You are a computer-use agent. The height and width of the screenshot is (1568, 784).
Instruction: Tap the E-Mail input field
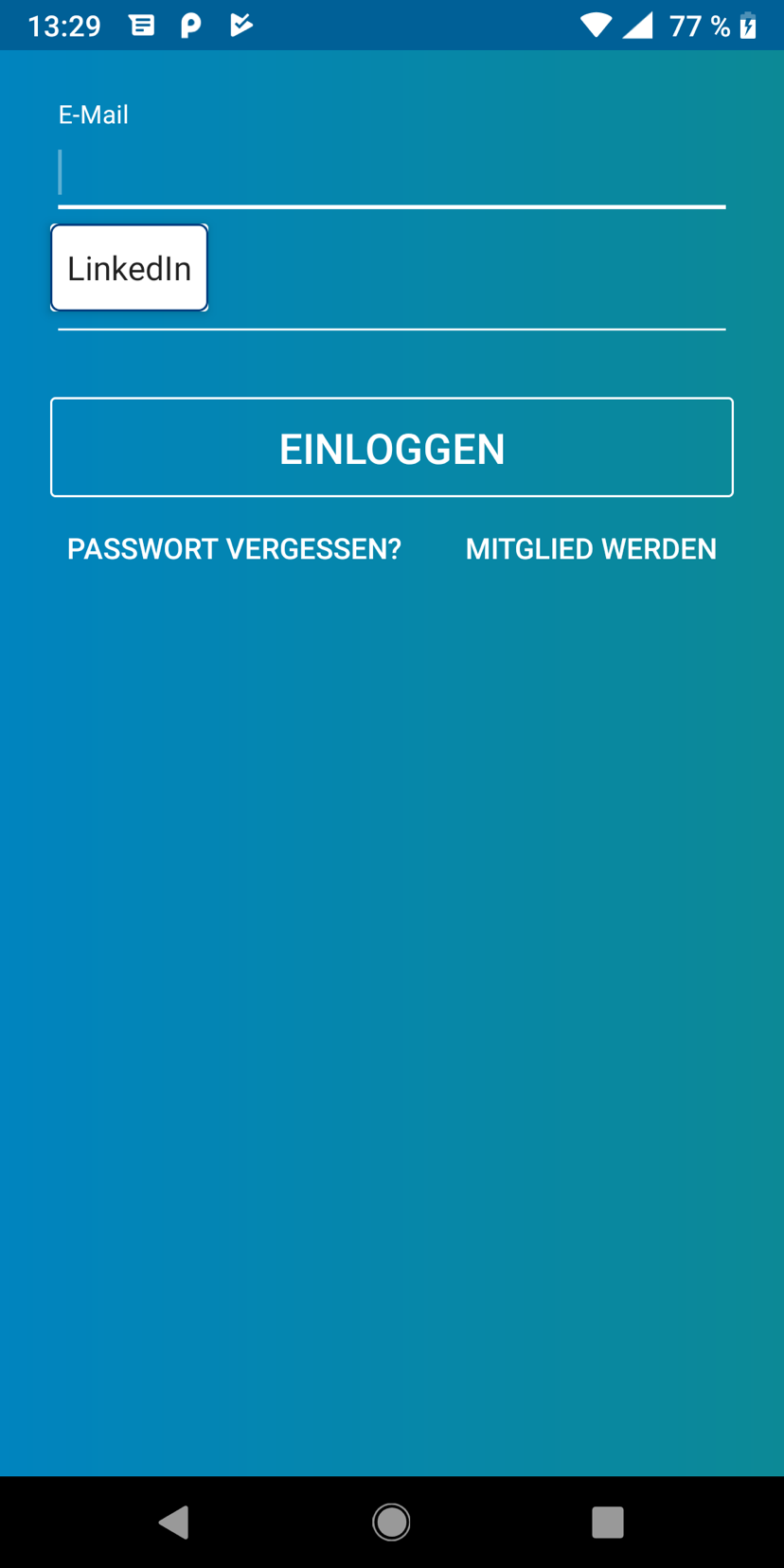[x=391, y=173]
